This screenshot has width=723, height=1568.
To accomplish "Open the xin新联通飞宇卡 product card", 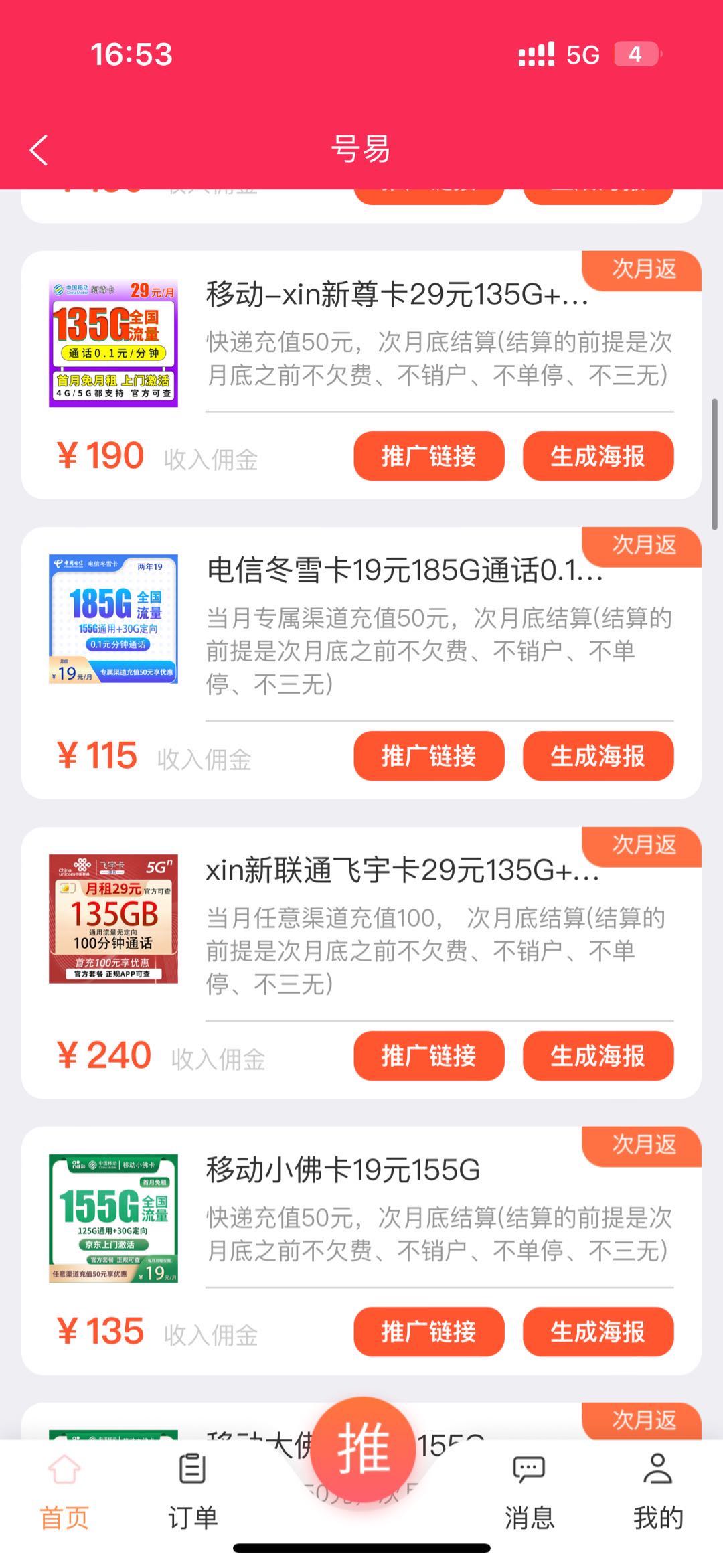I will [402, 871].
